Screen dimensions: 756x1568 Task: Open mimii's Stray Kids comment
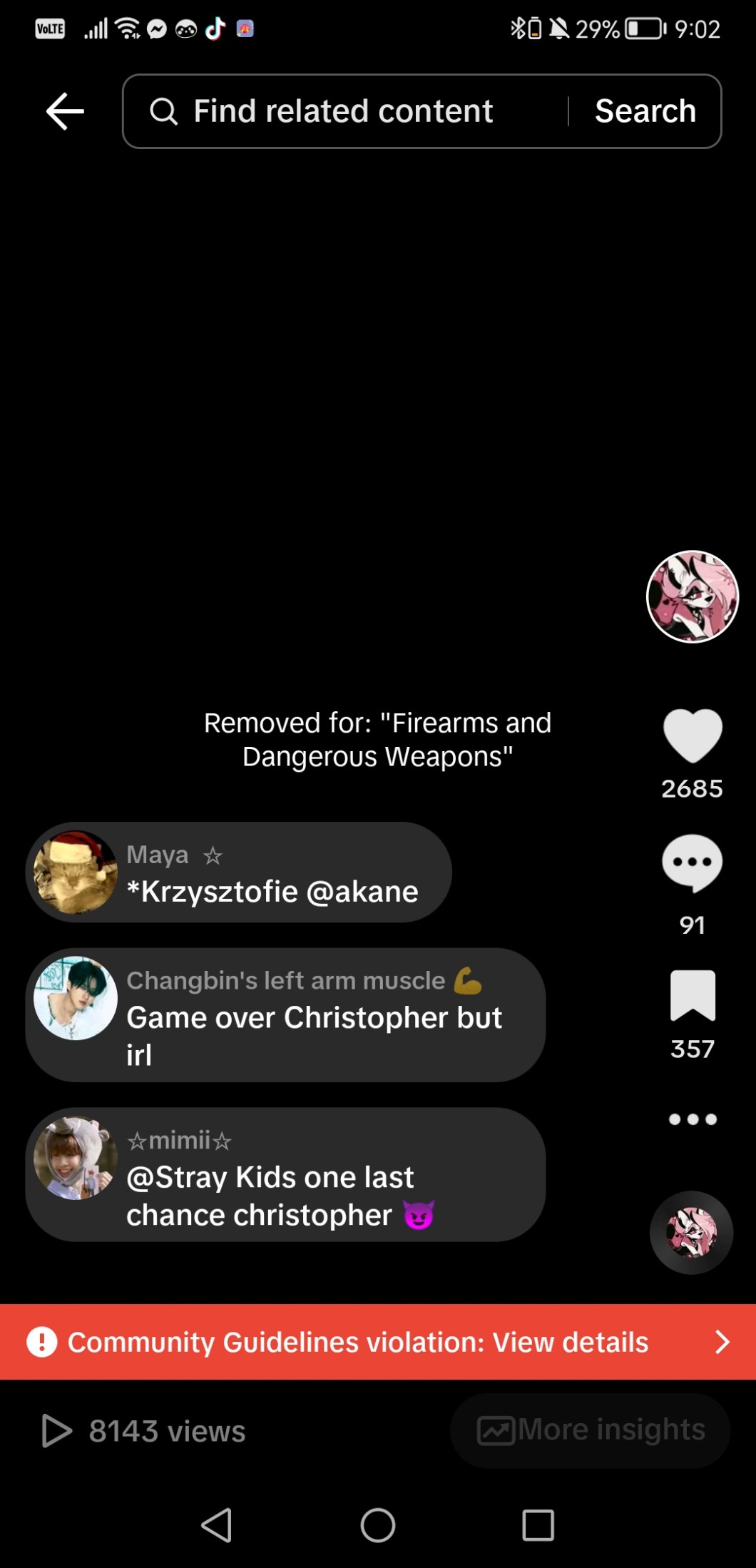point(285,1175)
